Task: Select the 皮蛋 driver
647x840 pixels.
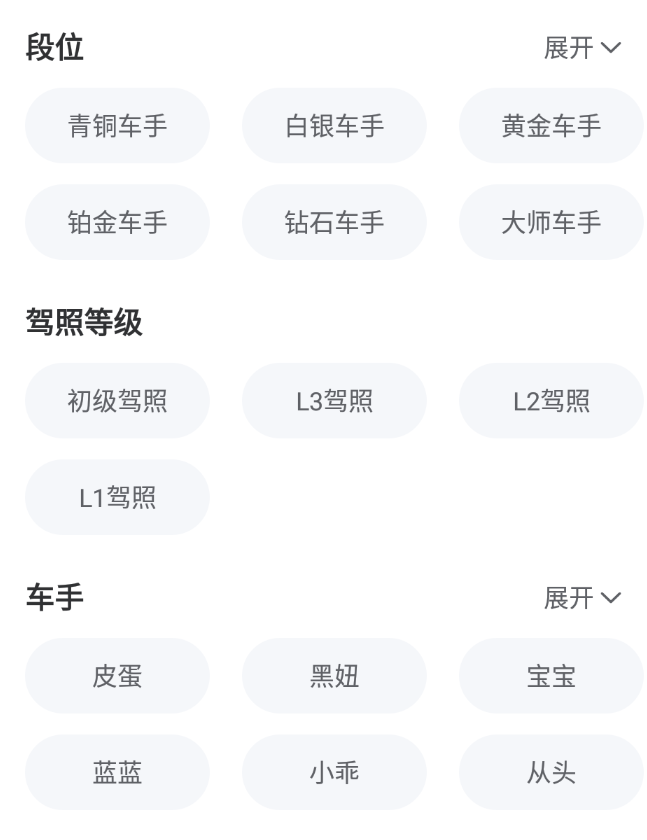Action: tap(117, 676)
